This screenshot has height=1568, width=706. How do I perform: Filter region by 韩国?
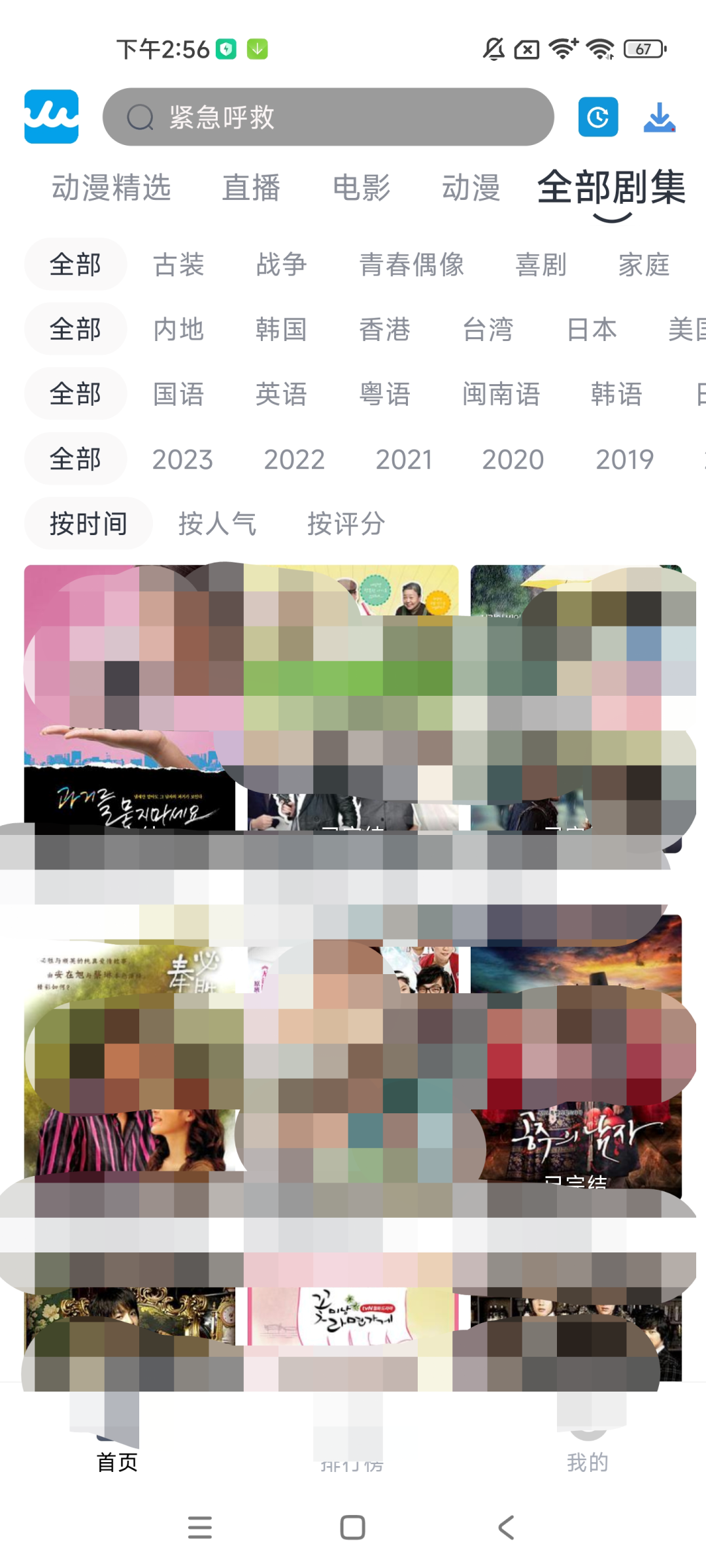281,329
